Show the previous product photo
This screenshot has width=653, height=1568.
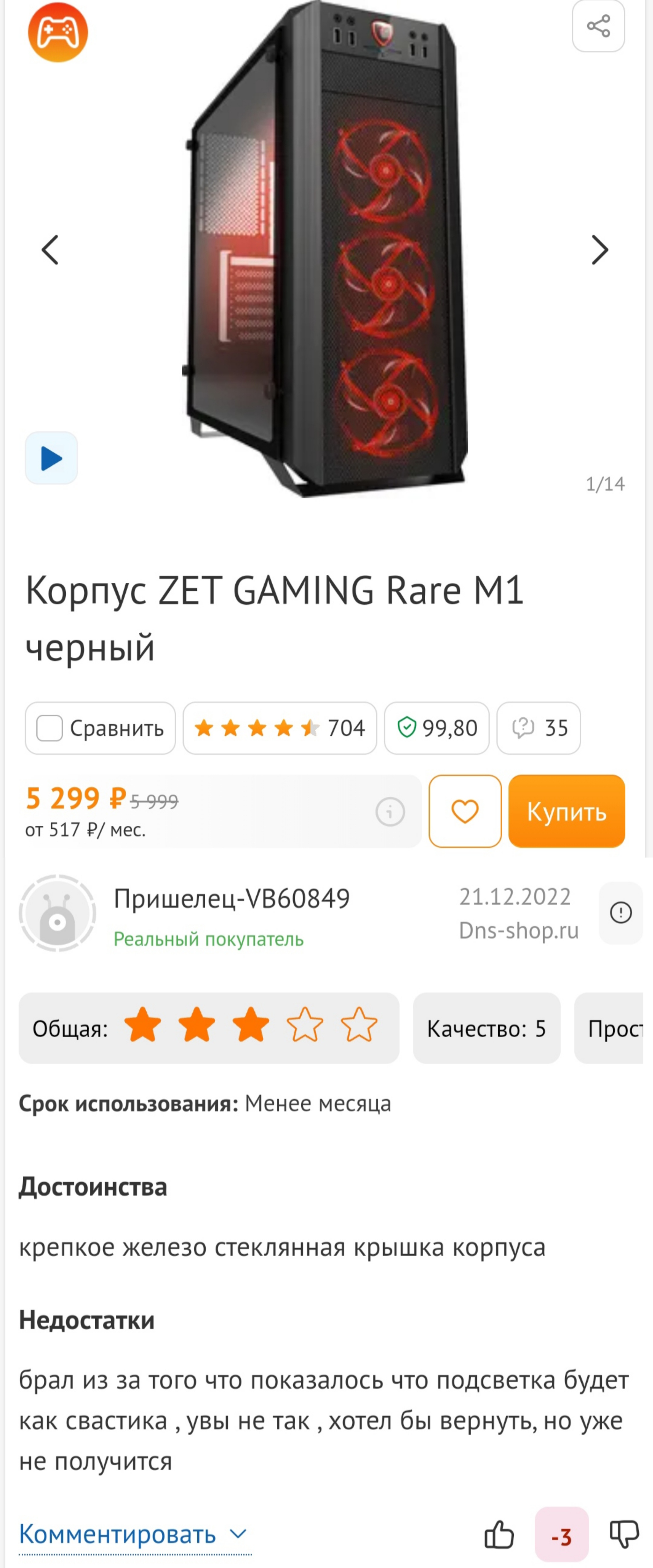click(50, 250)
